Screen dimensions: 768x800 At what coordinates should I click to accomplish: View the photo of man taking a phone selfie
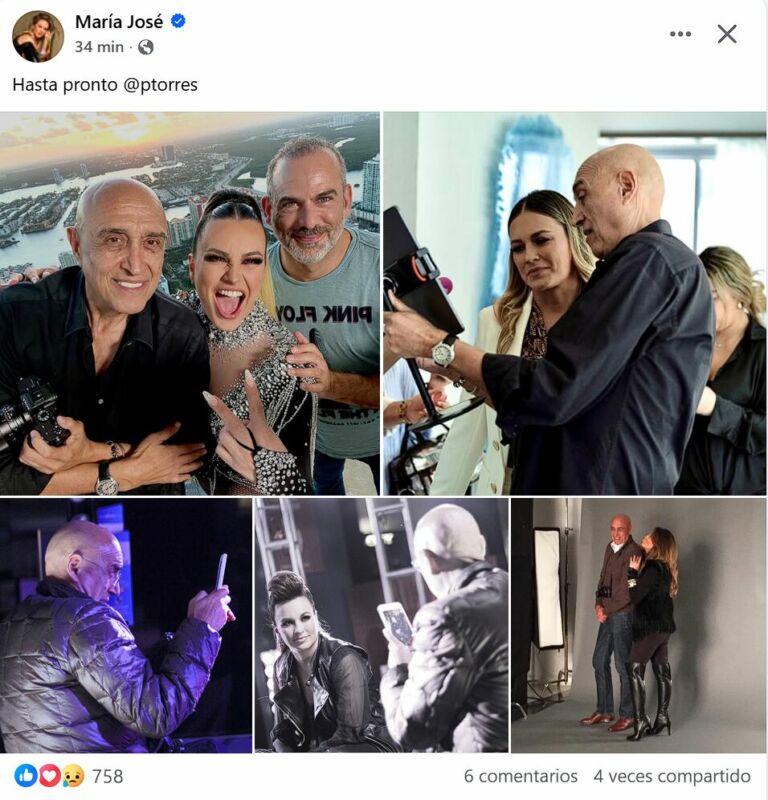(x=126, y=625)
